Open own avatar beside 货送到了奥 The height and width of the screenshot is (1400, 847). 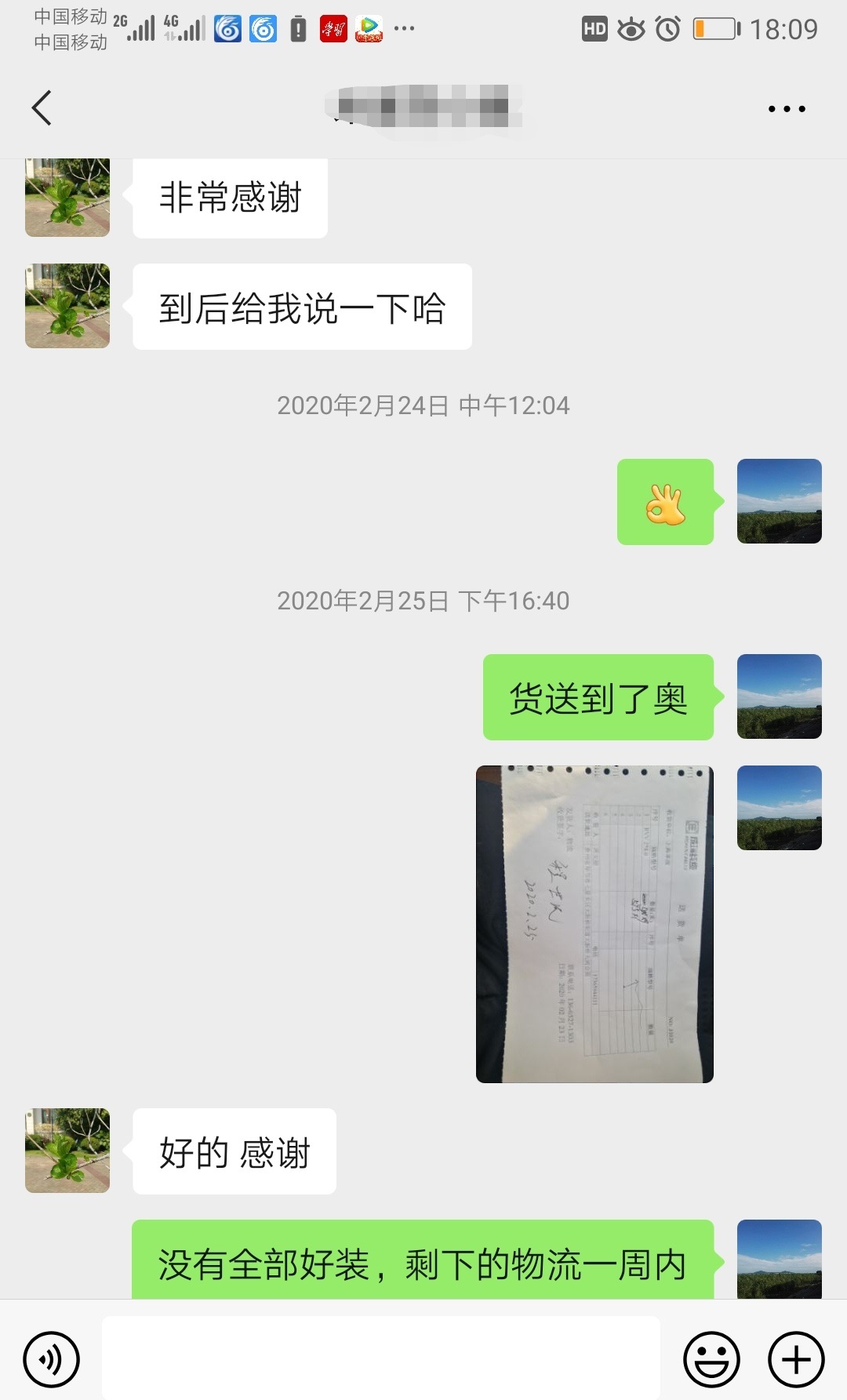pos(779,696)
